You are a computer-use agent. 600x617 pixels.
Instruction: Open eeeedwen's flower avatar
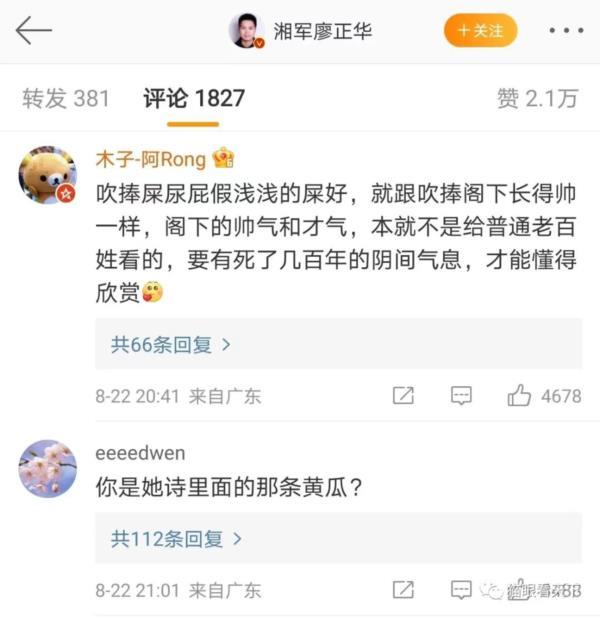coord(48,468)
